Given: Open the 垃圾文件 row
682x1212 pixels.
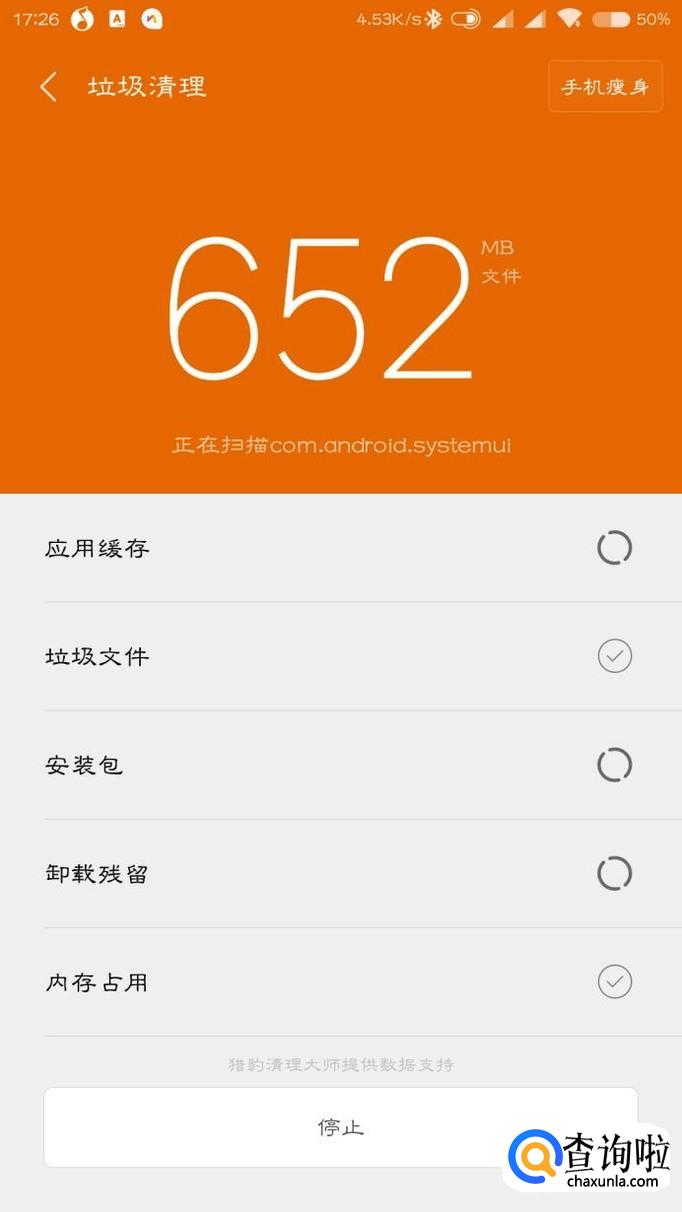Looking at the screenshot, I should (x=340, y=657).
